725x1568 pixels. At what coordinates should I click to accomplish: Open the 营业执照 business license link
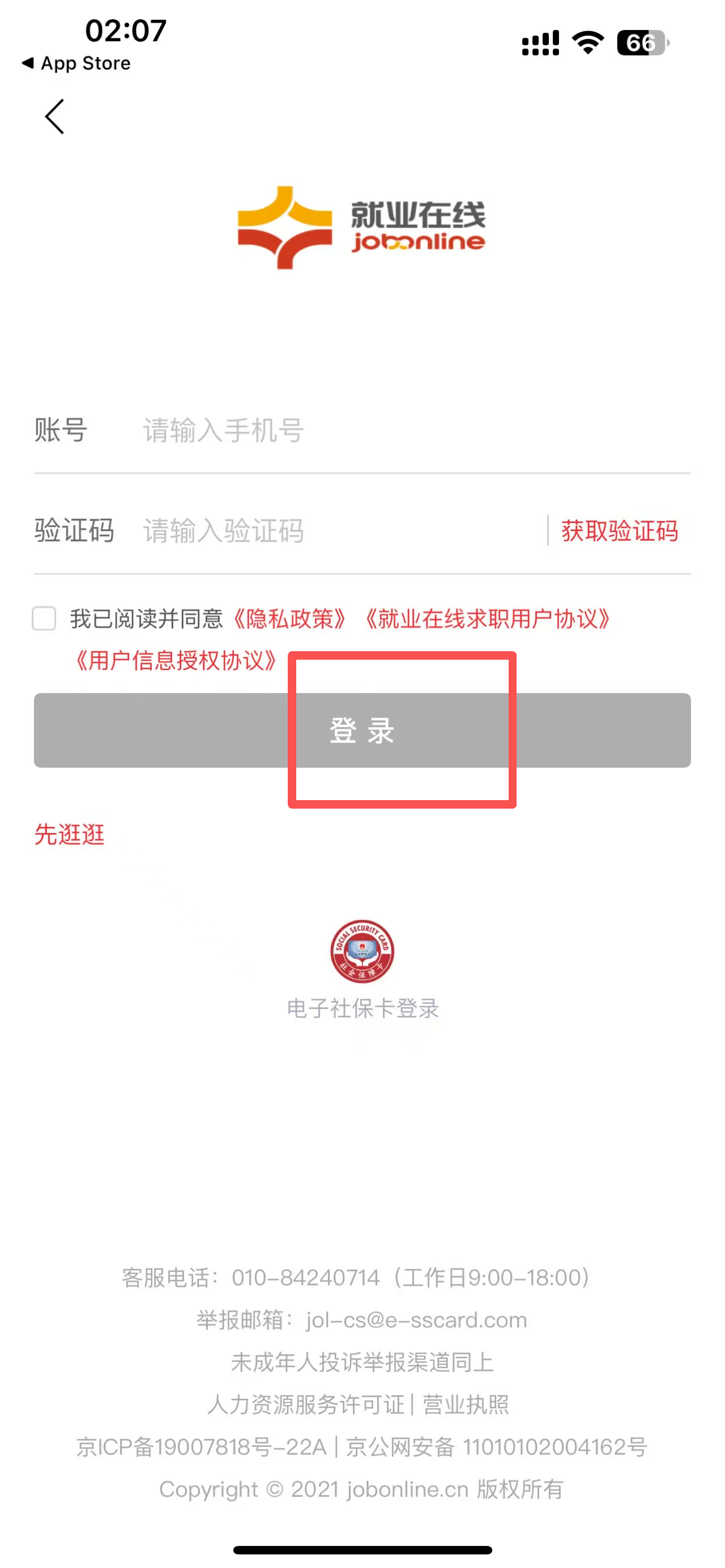(465, 1405)
